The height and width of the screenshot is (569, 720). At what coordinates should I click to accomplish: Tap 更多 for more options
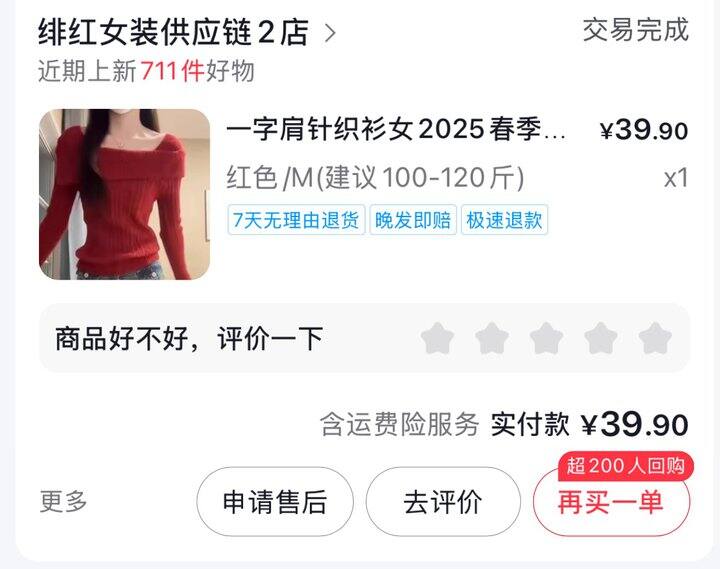pyautogui.click(x=64, y=501)
